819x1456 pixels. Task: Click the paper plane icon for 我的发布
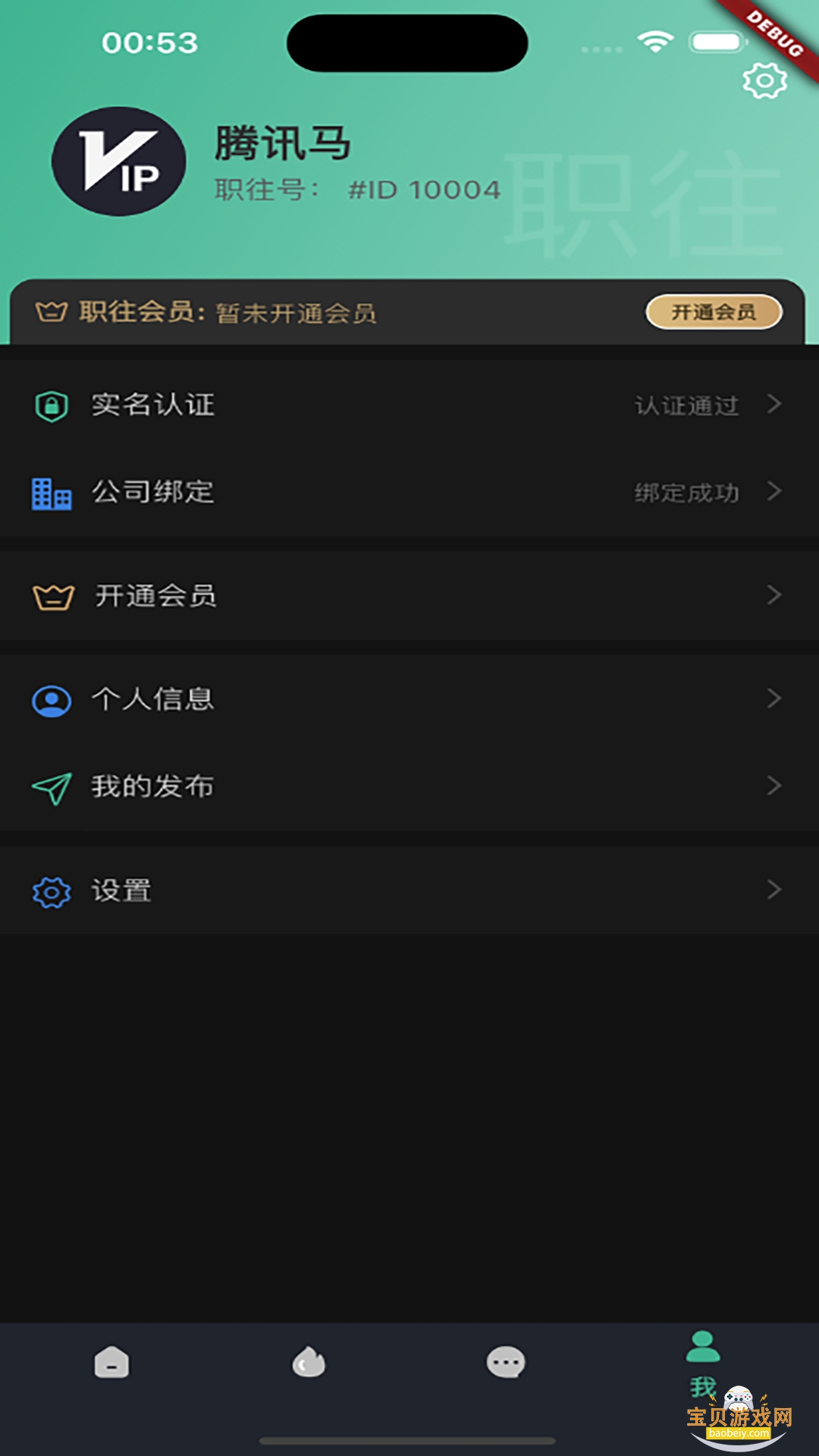tap(50, 785)
